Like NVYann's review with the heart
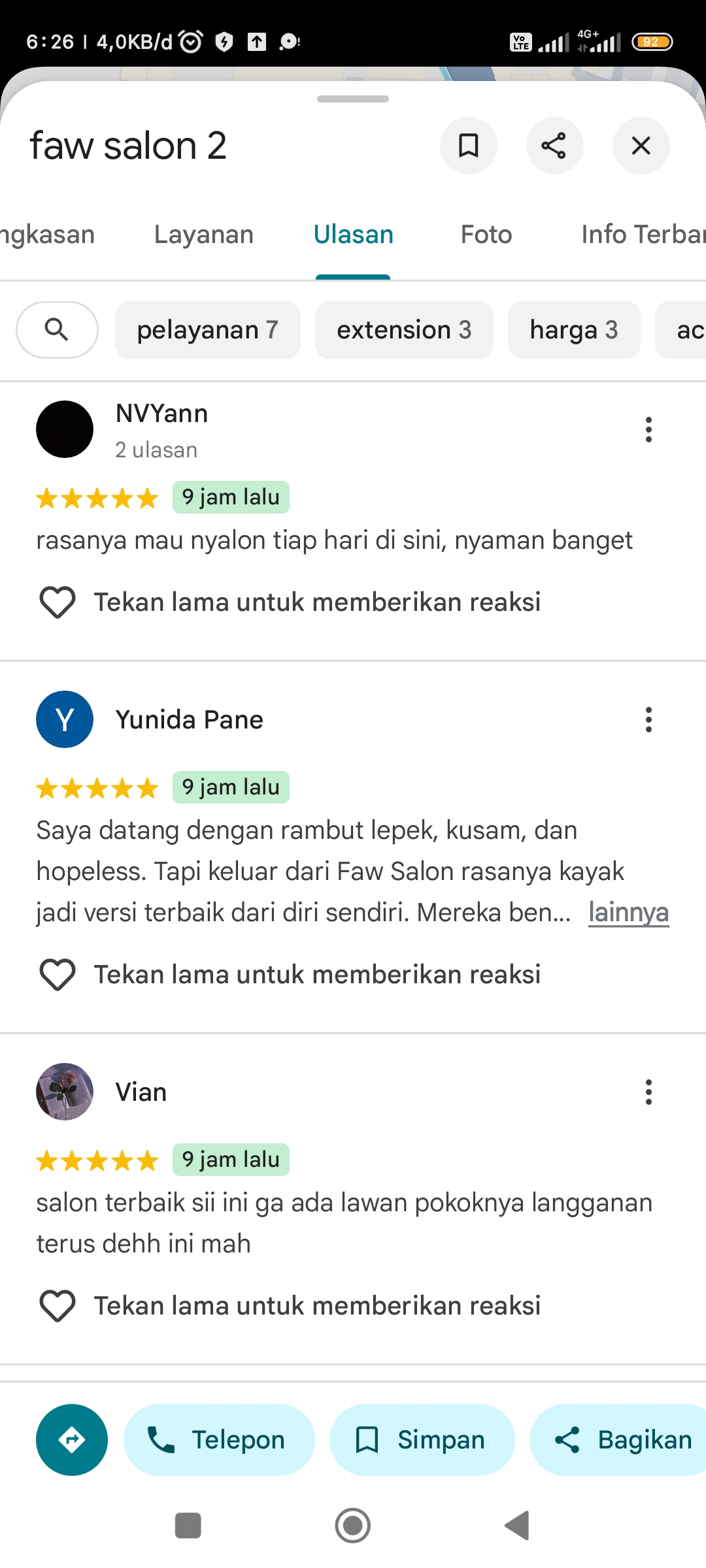 58,602
